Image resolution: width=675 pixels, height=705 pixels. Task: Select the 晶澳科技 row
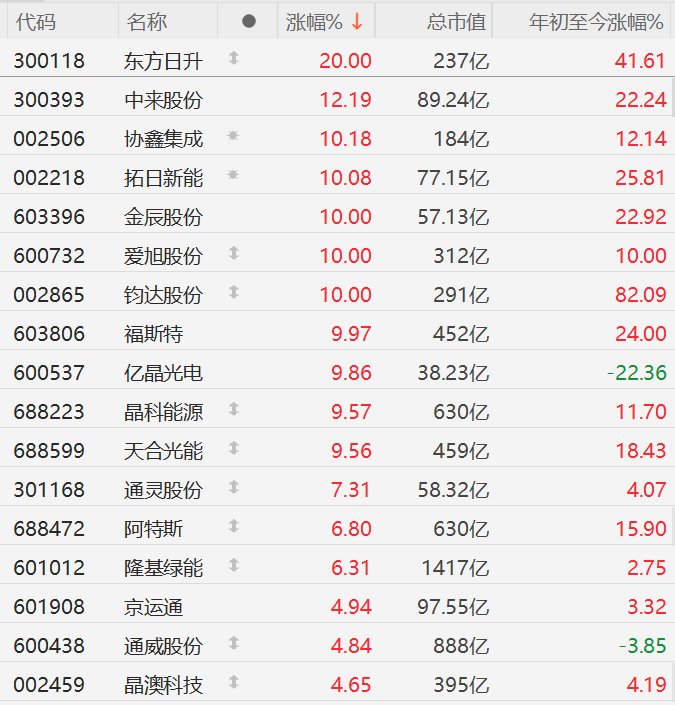163,685
